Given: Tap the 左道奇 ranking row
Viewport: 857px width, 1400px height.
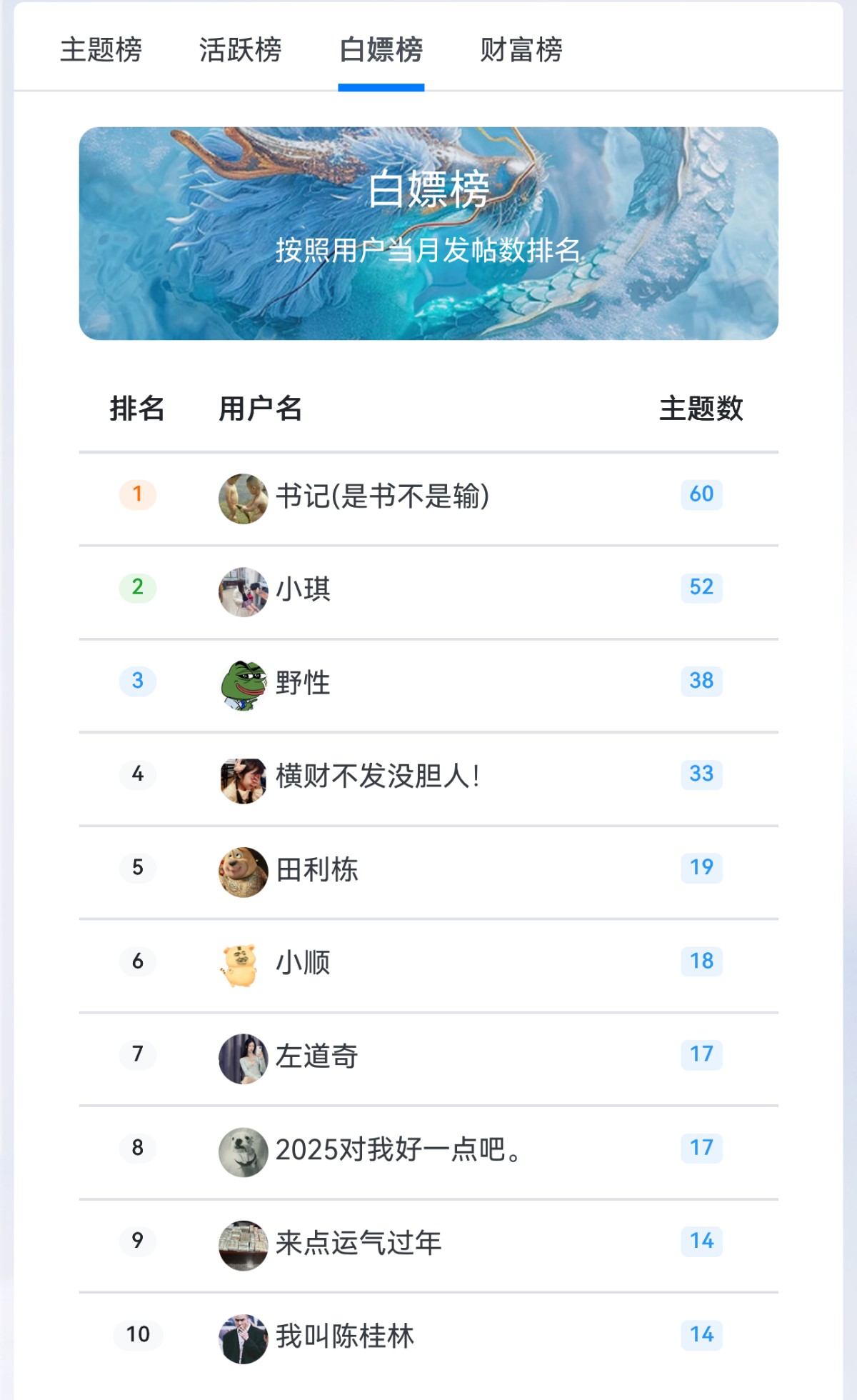Looking at the screenshot, I should [316, 1056].
